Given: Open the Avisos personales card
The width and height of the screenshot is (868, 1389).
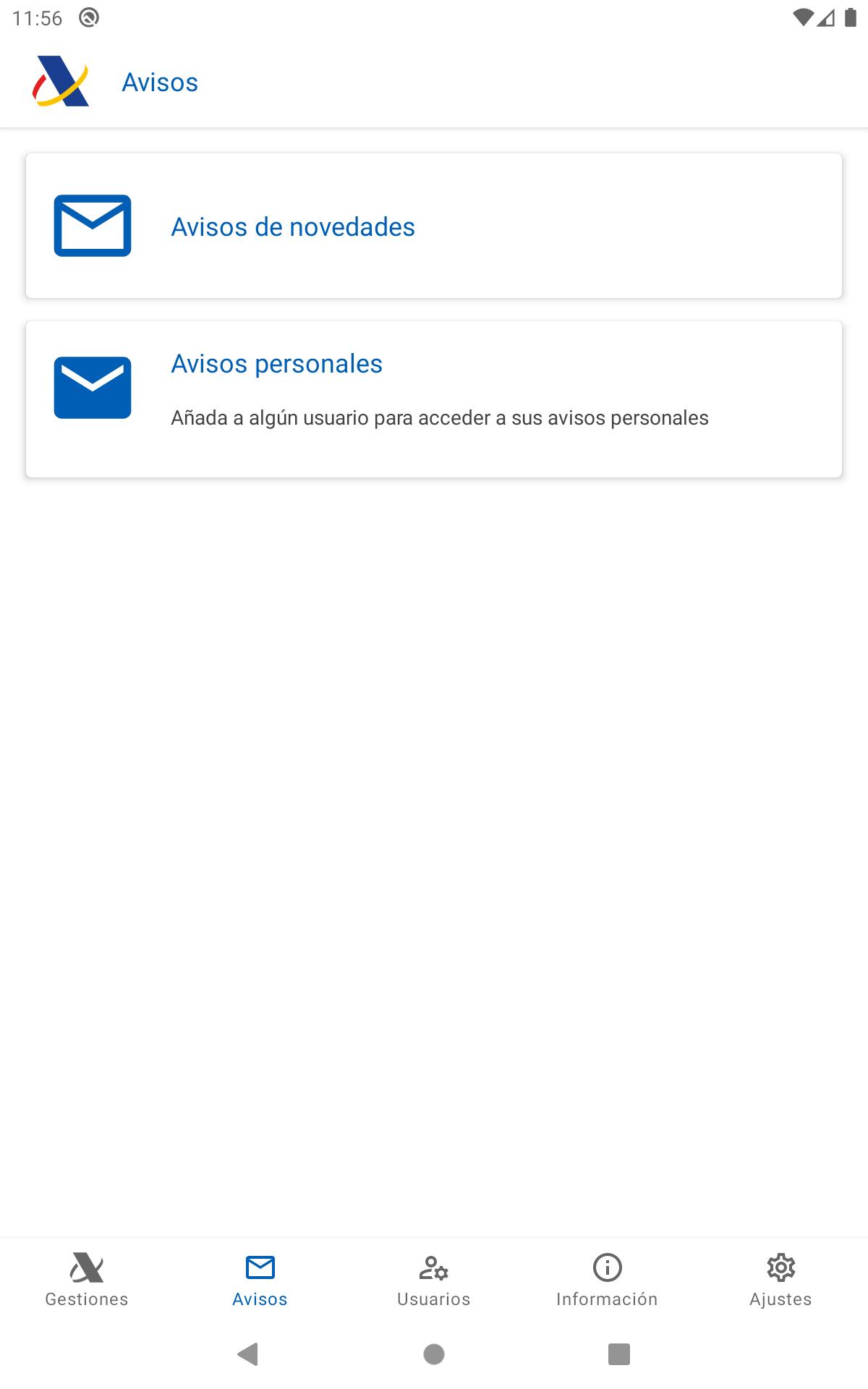Looking at the screenshot, I should pyautogui.click(x=434, y=399).
